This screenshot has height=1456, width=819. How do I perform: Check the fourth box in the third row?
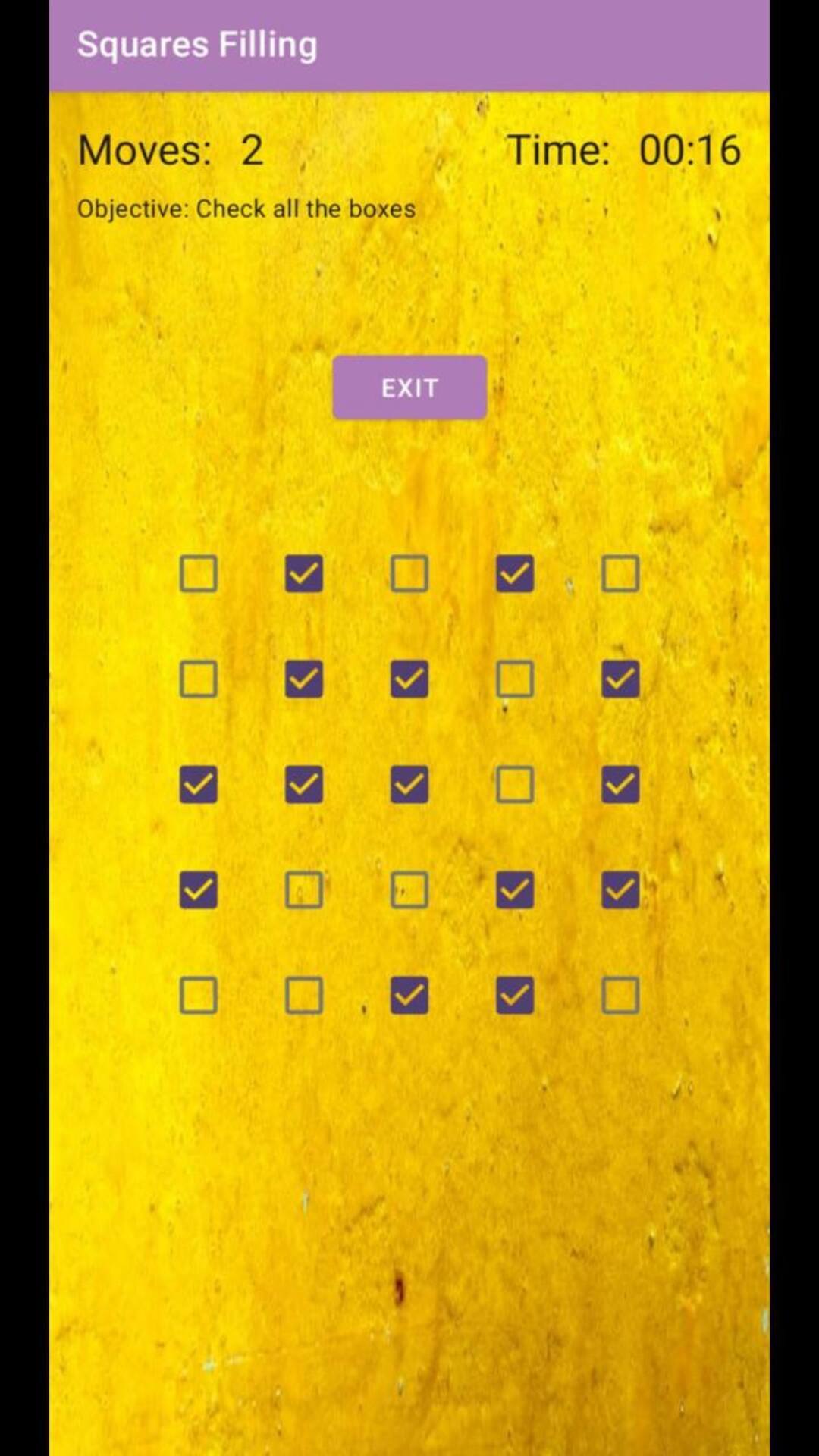[x=515, y=784]
